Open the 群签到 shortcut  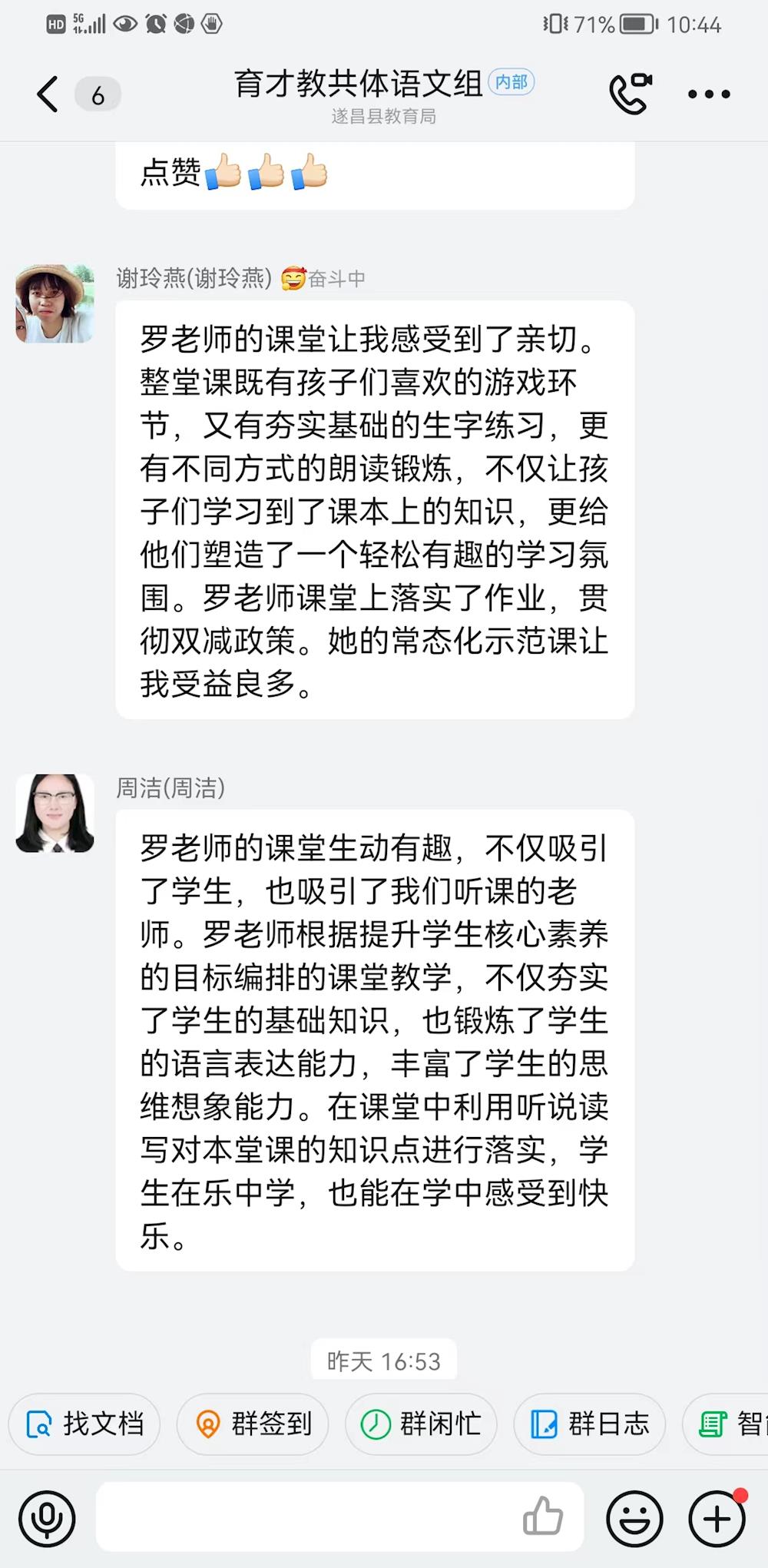[x=253, y=1424]
